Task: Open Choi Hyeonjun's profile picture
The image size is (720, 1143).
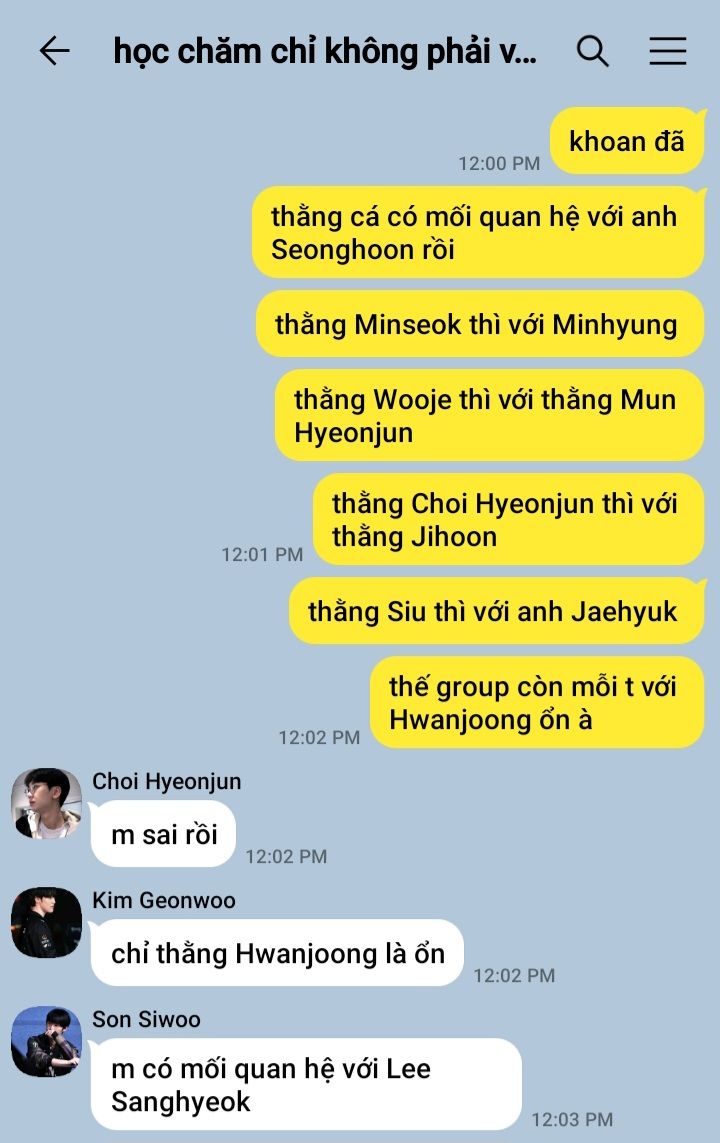Action: pos(46,803)
